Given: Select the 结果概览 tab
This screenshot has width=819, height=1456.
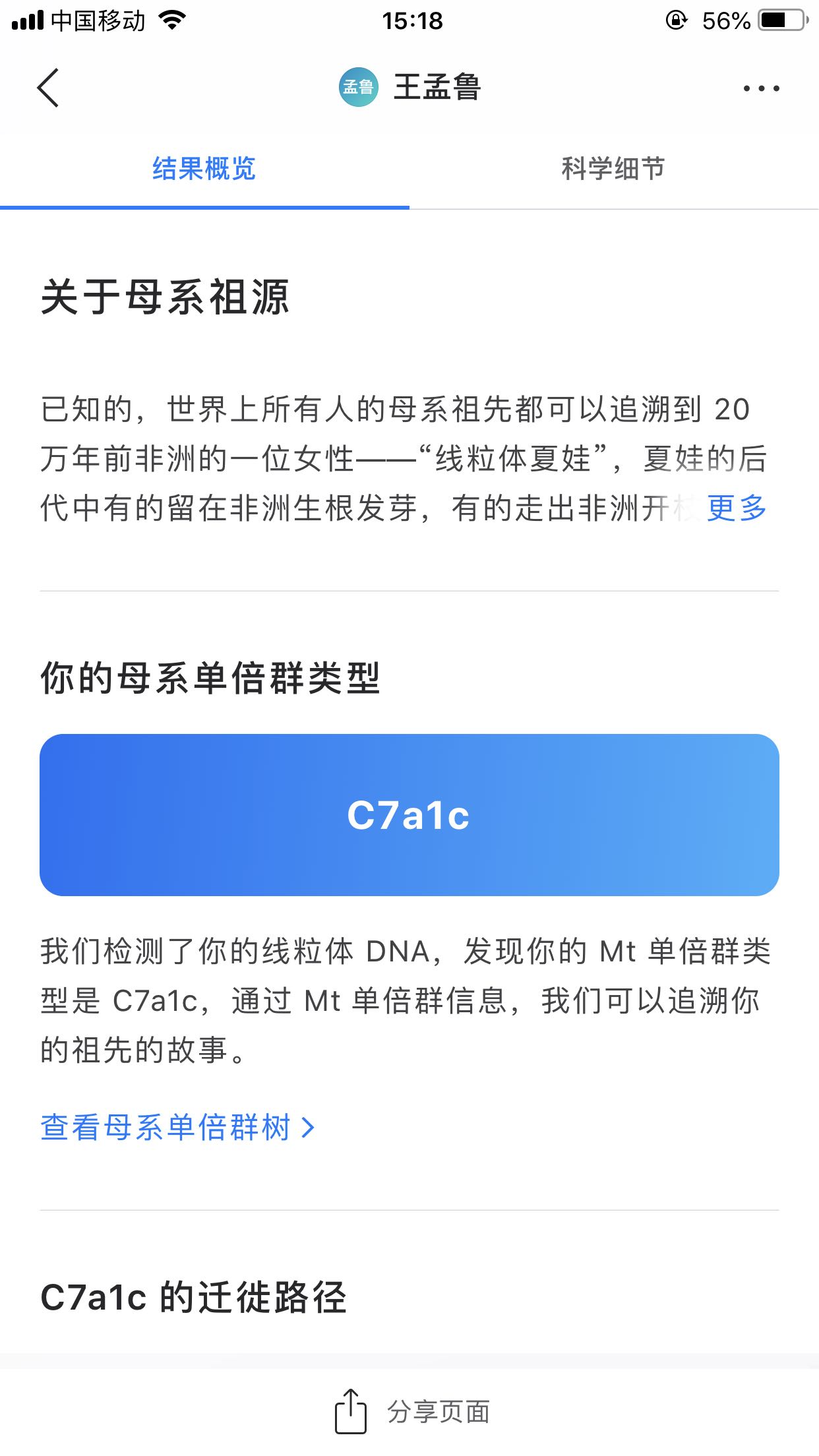Looking at the screenshot, I should click(x=204, y=169).
